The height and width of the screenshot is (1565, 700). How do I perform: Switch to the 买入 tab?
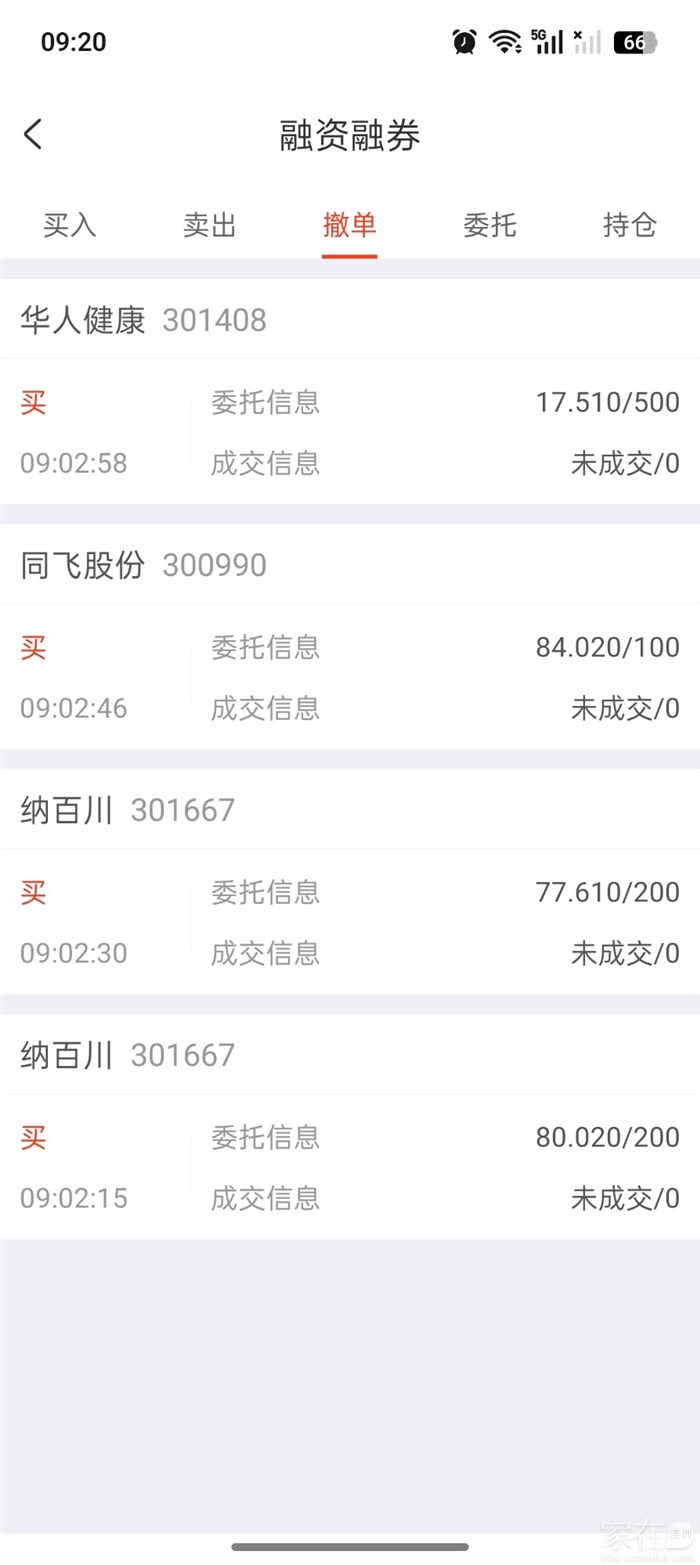point(70,225)
